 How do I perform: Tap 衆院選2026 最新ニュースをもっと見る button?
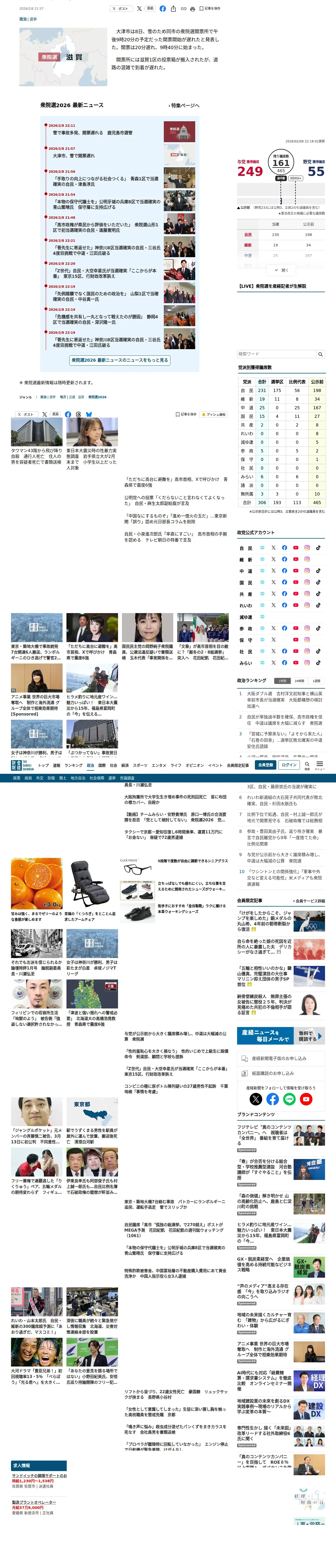pyautogui.click(x=120, y=360)
